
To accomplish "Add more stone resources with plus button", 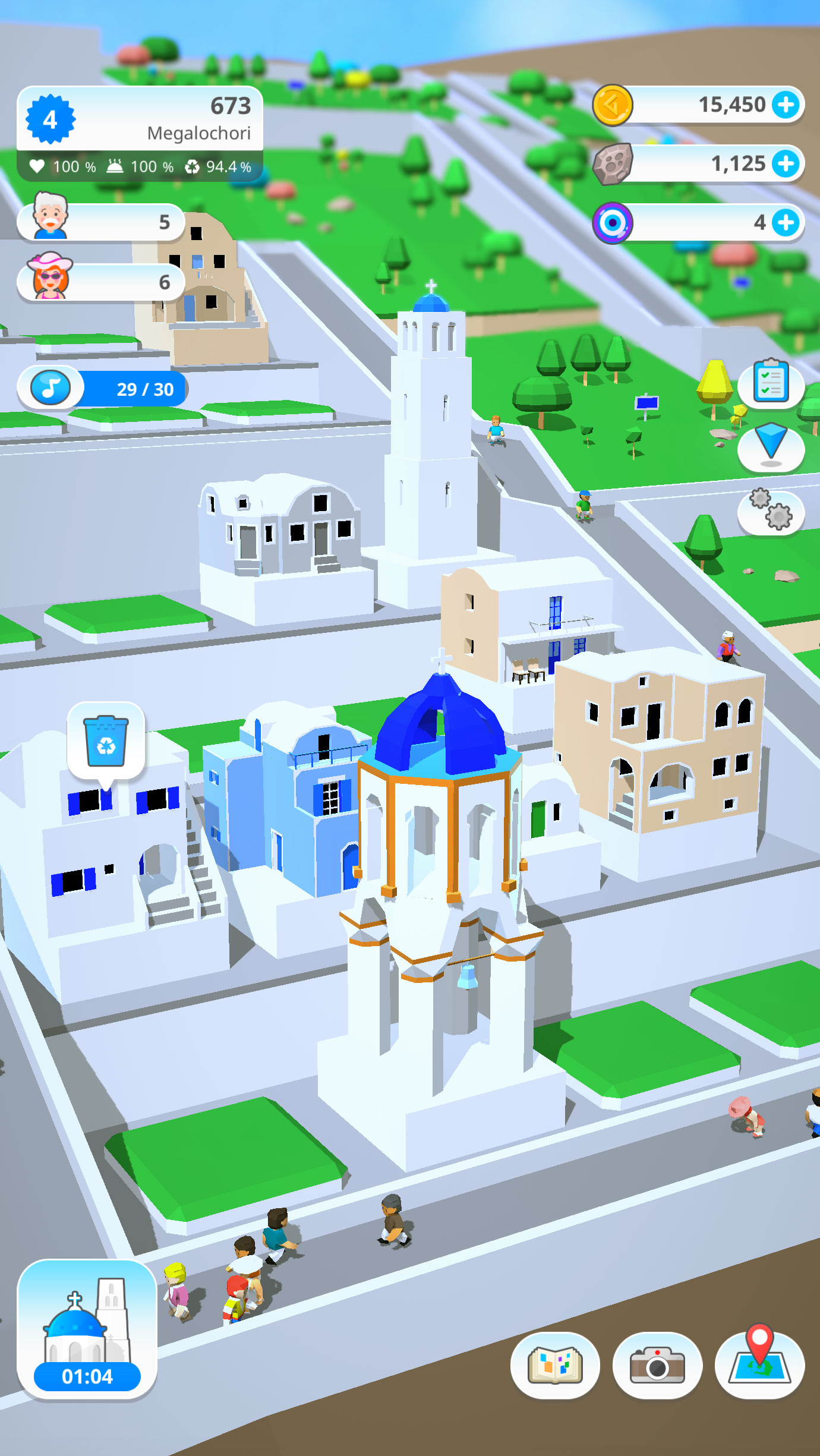I will pos(786,164).
